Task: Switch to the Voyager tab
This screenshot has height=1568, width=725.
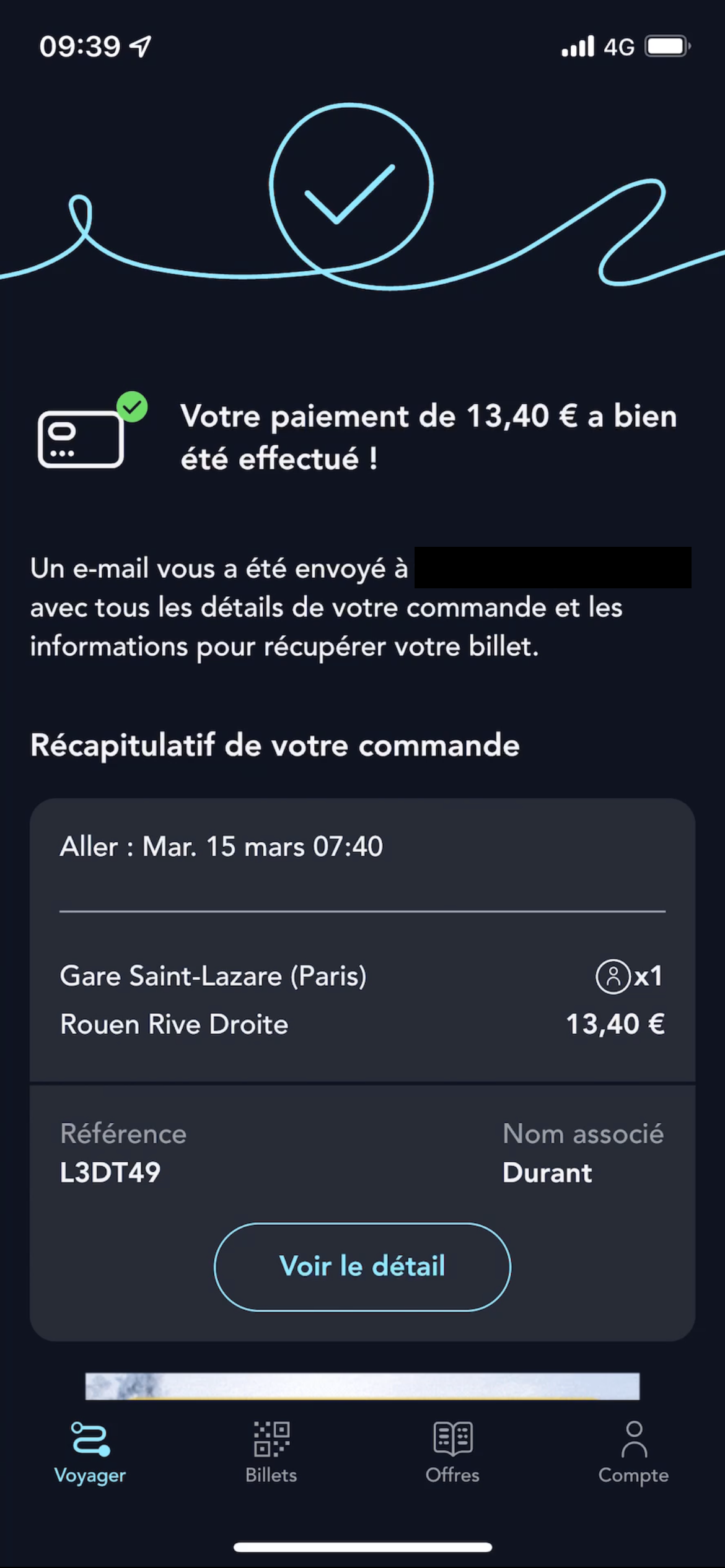Action: (x=90, y=1452)
